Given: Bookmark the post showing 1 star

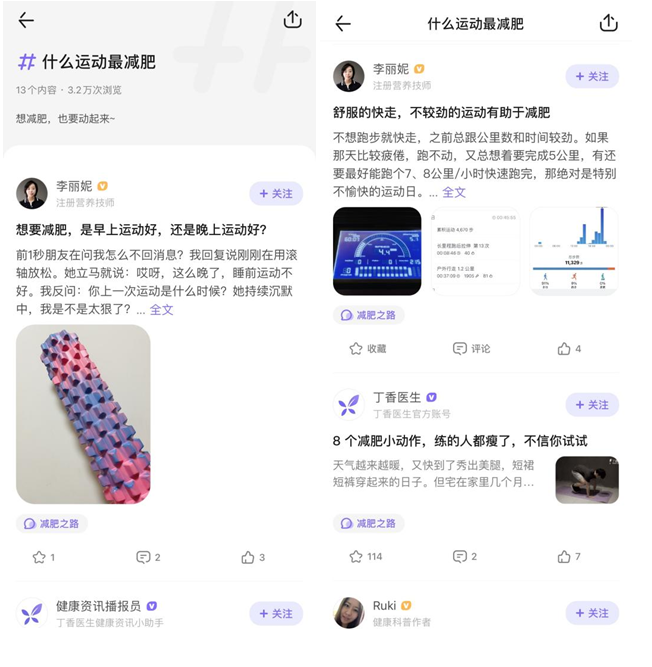Looking at the screenshot, I should 43,557.
